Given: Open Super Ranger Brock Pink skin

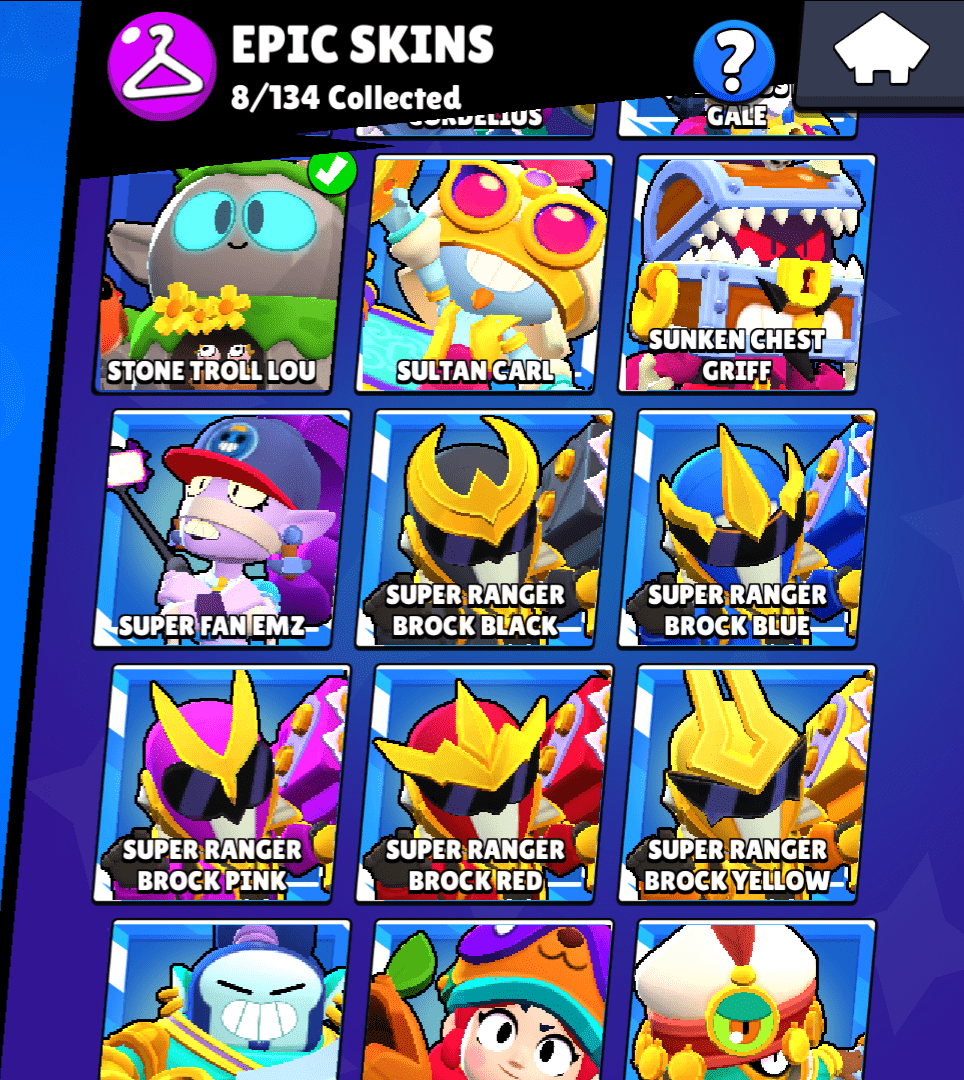Looking at the screenshot, I should [x=227, y=783].
